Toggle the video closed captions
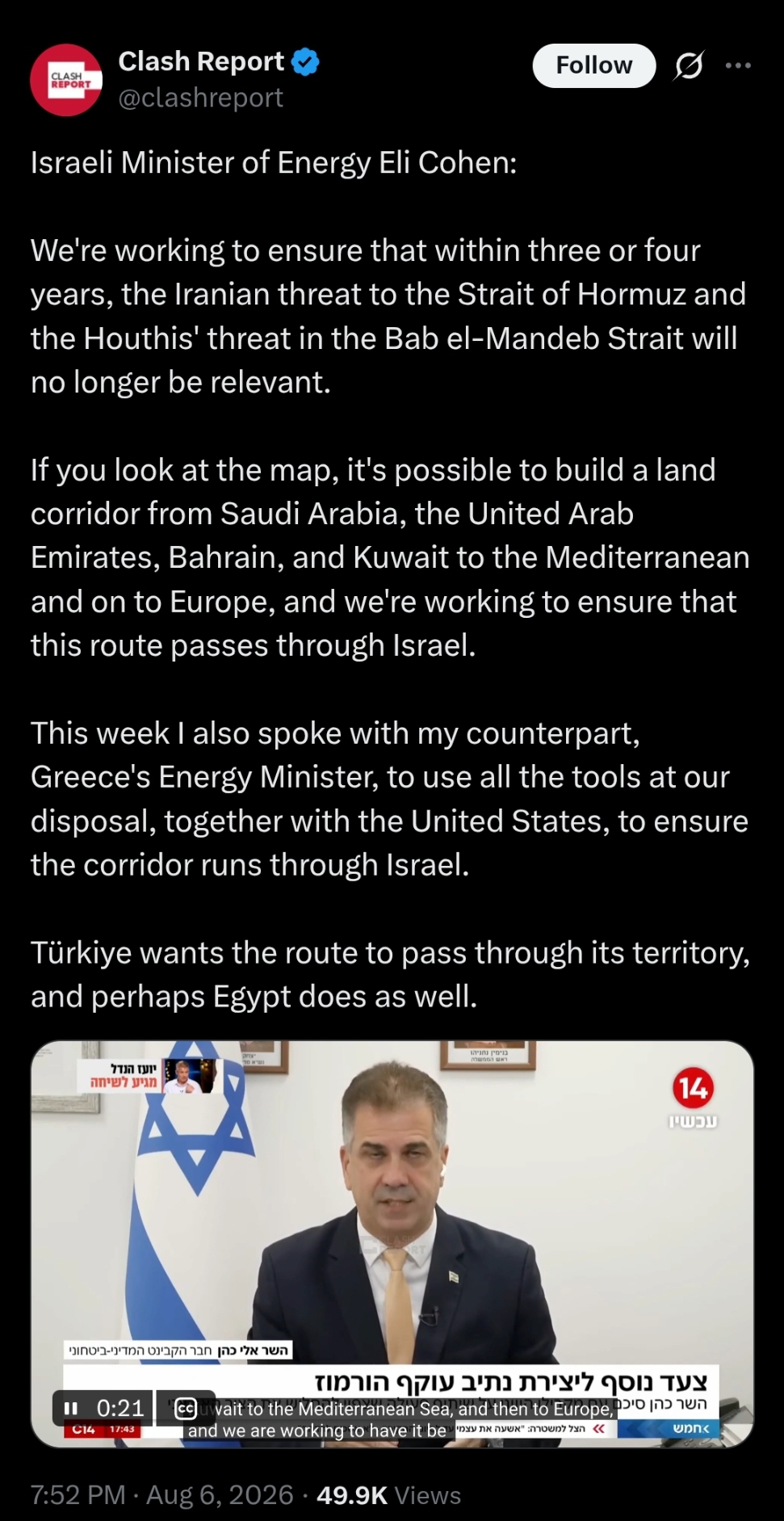The width and height of the screenshot is (784, 1521). [x=186, y=1409]
